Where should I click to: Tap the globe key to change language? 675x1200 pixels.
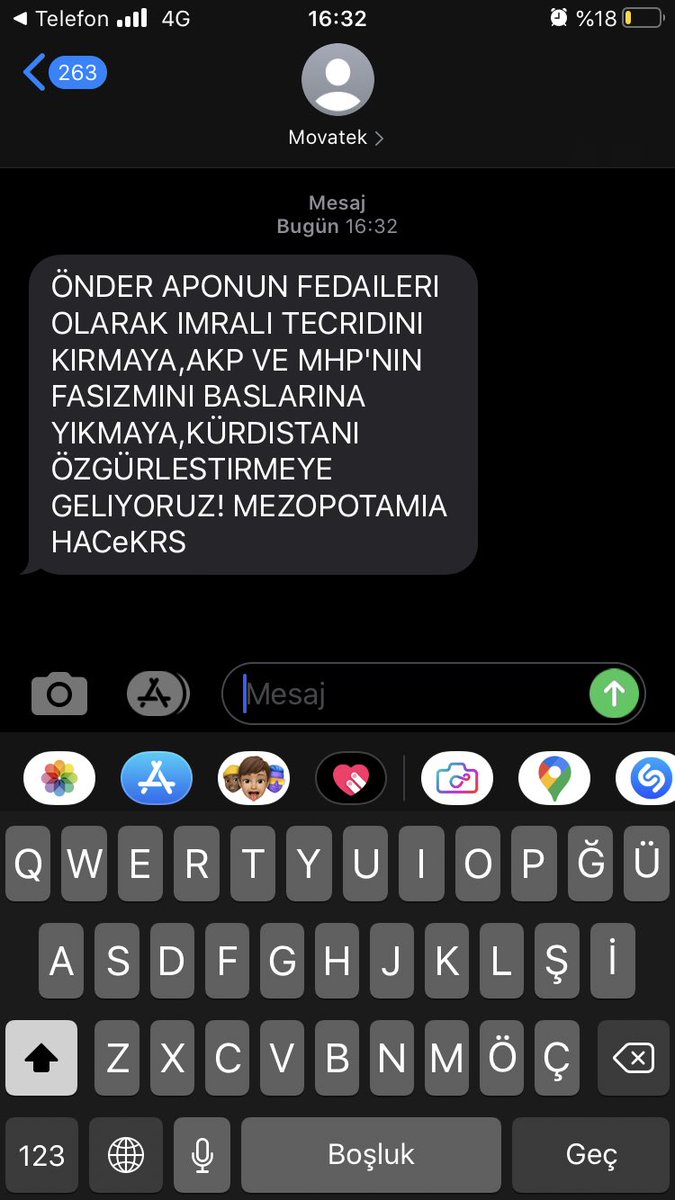[x=126, y=1156]
